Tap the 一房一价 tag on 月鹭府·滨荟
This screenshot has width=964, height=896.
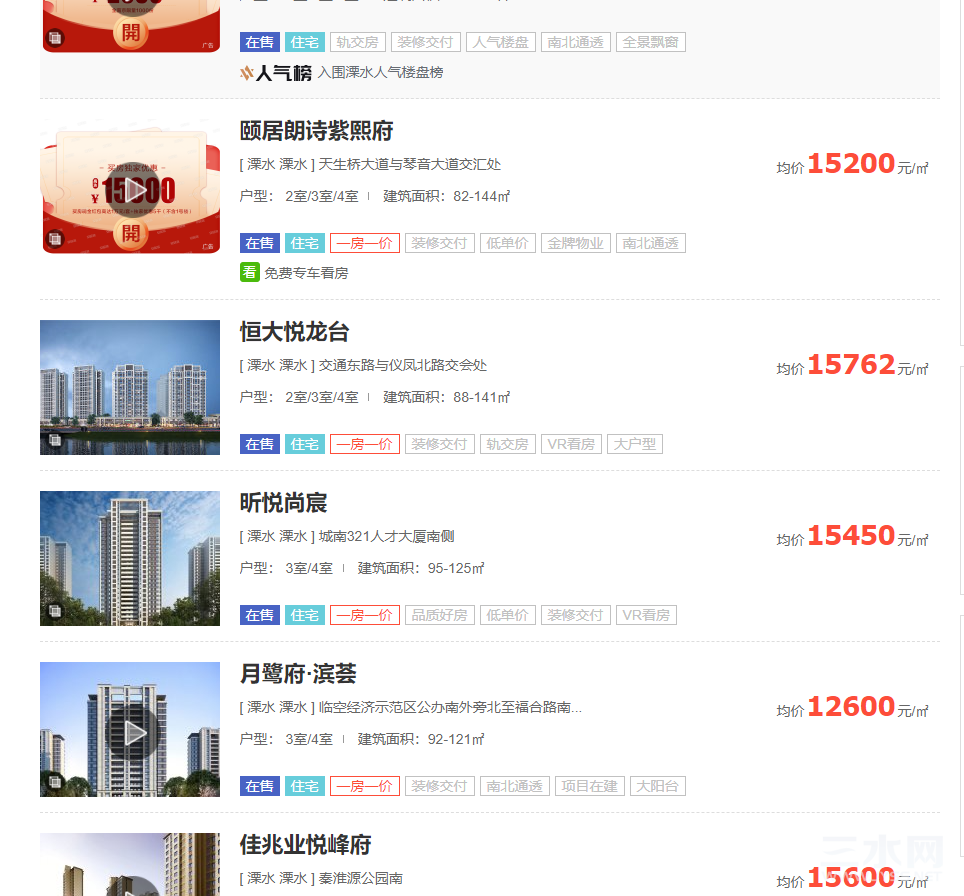click(364, 786)
